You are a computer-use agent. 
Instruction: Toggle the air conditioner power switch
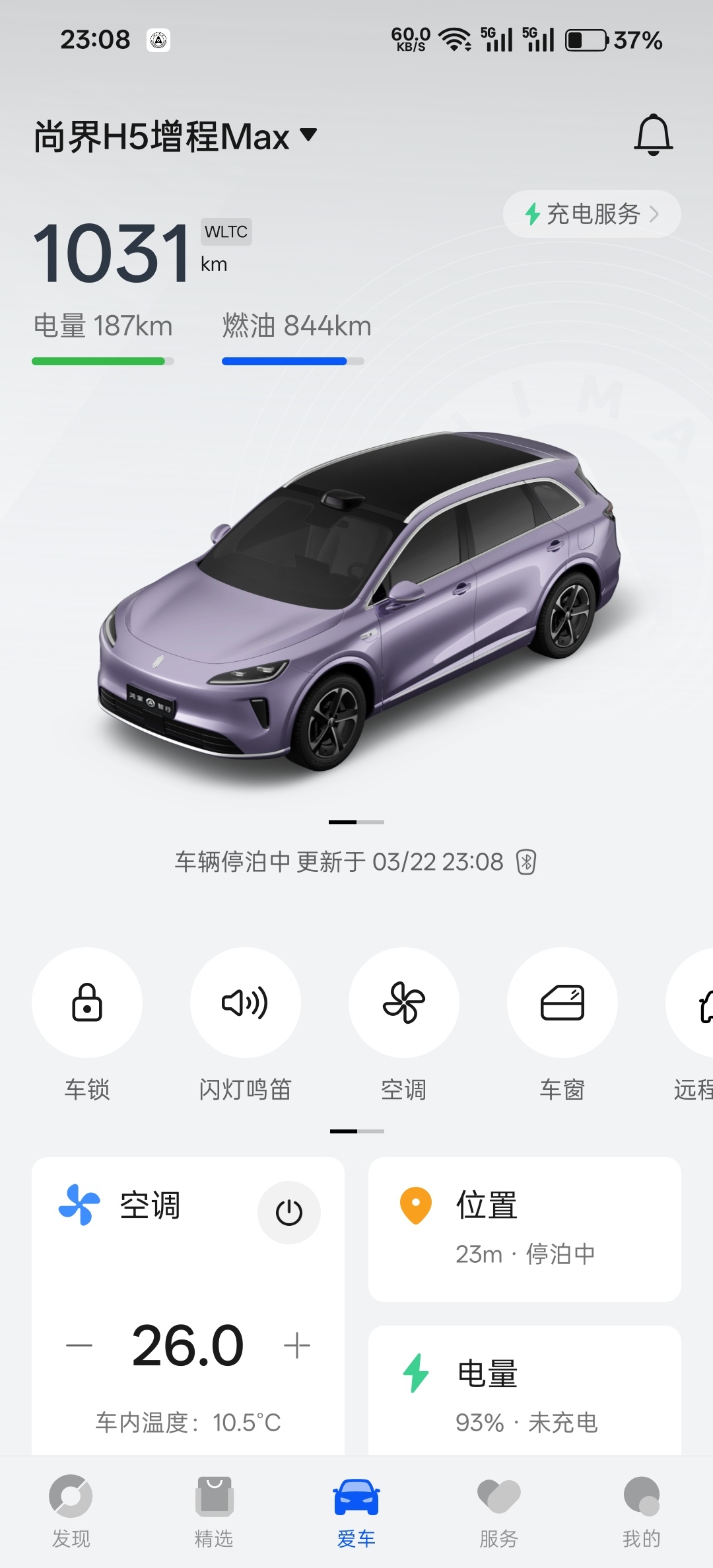coord(289,1212)
